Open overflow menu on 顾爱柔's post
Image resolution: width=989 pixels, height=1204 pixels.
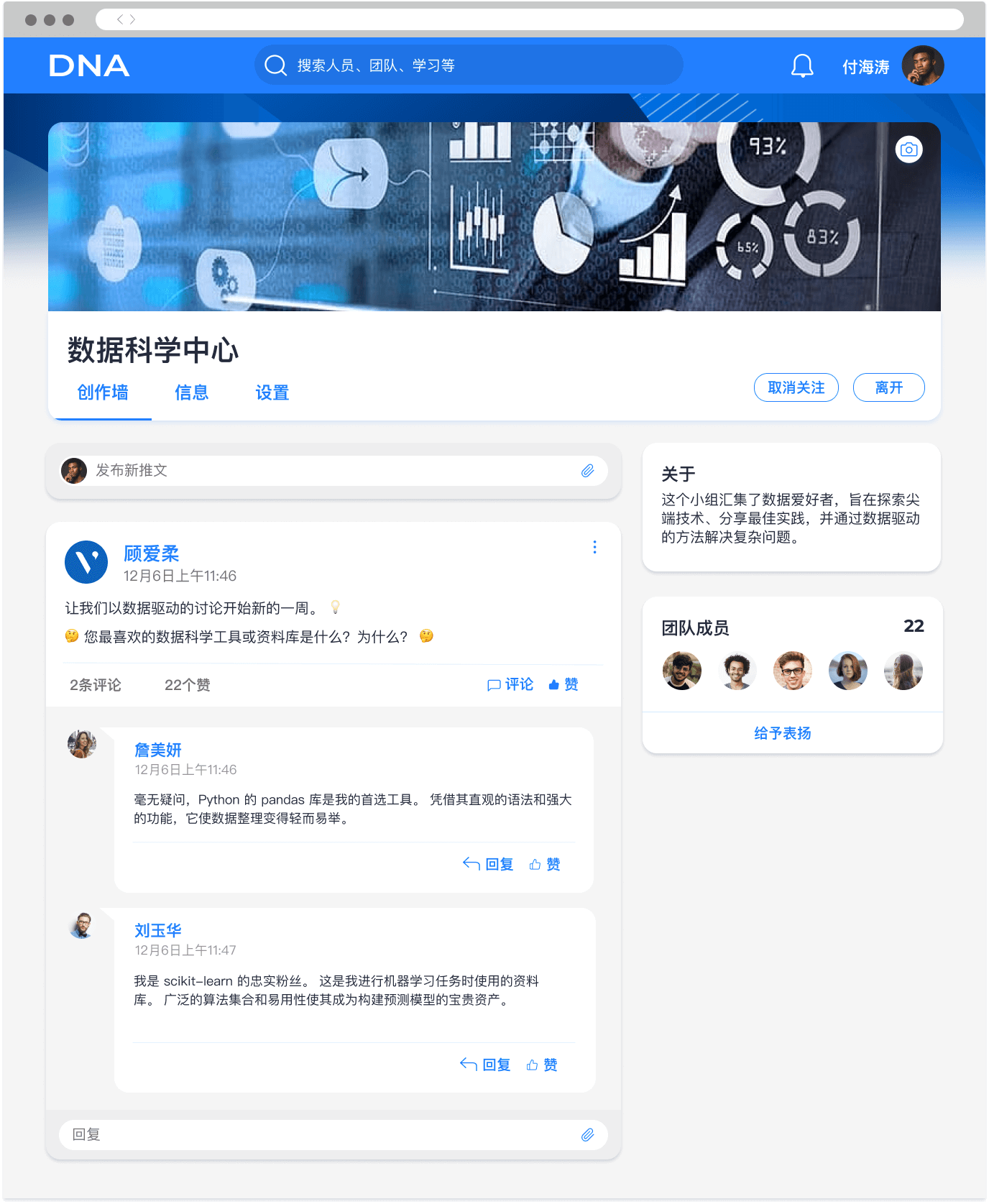(594, 547)
